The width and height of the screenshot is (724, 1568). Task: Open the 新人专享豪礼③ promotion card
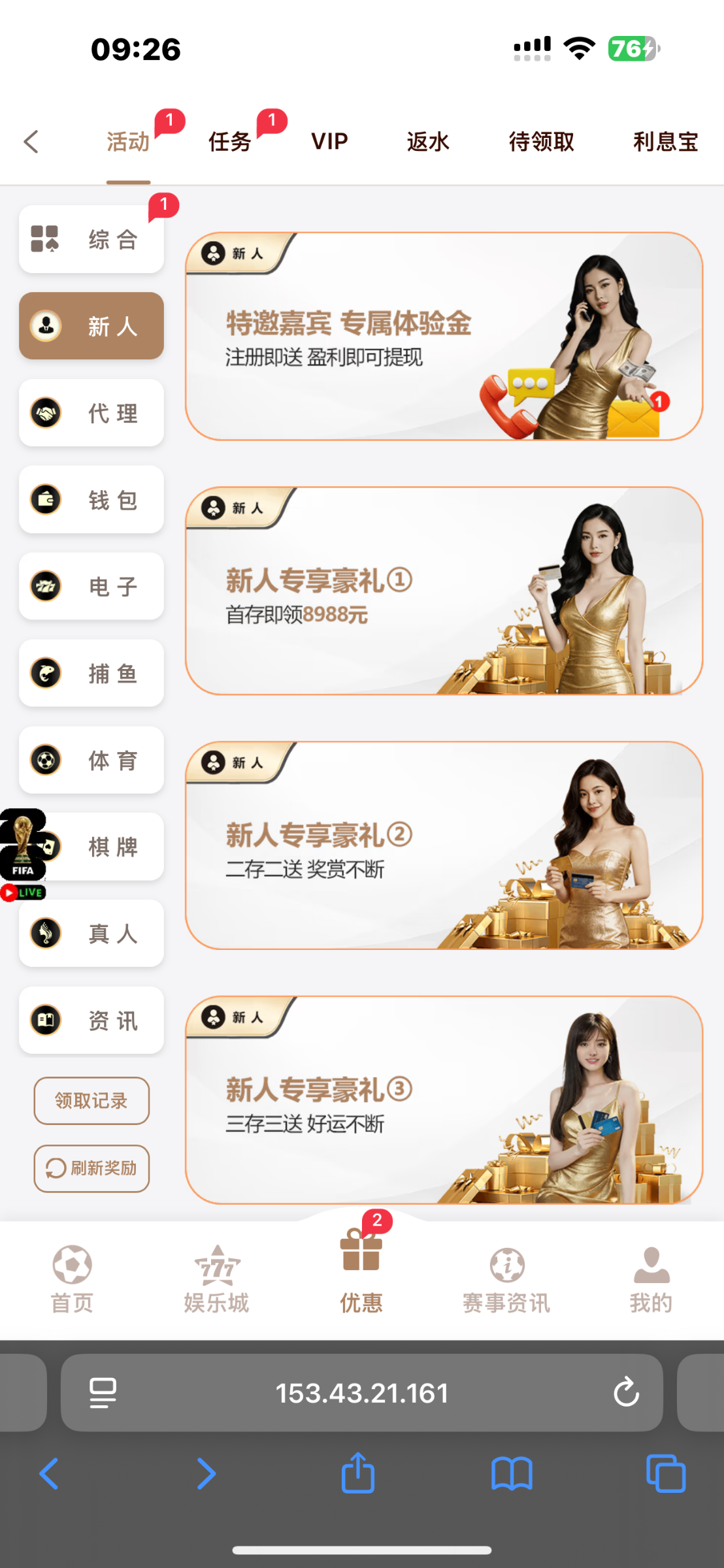pyautogui.click(x=444, y=1100)
